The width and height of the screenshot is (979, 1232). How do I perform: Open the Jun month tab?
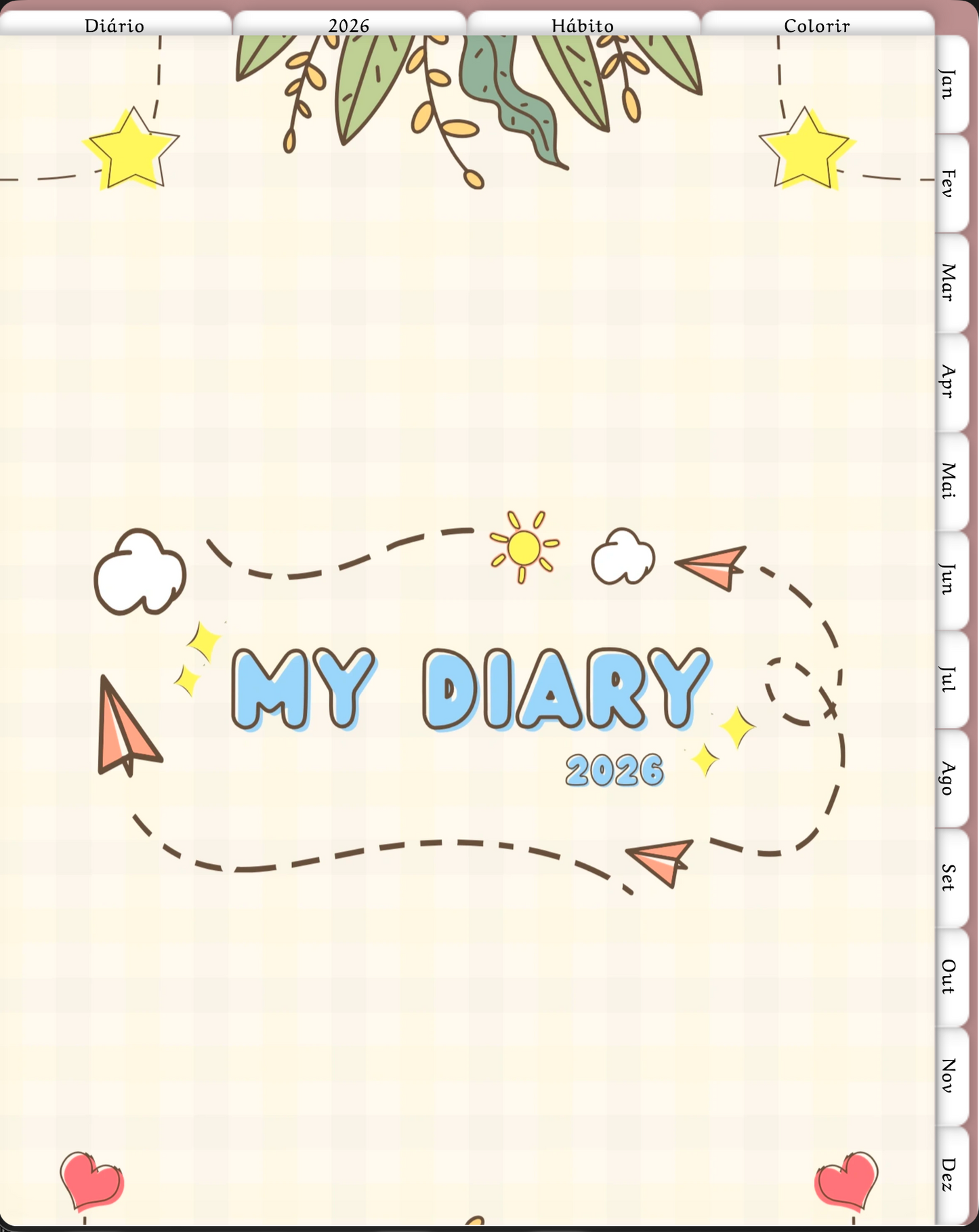coord(951,580)
